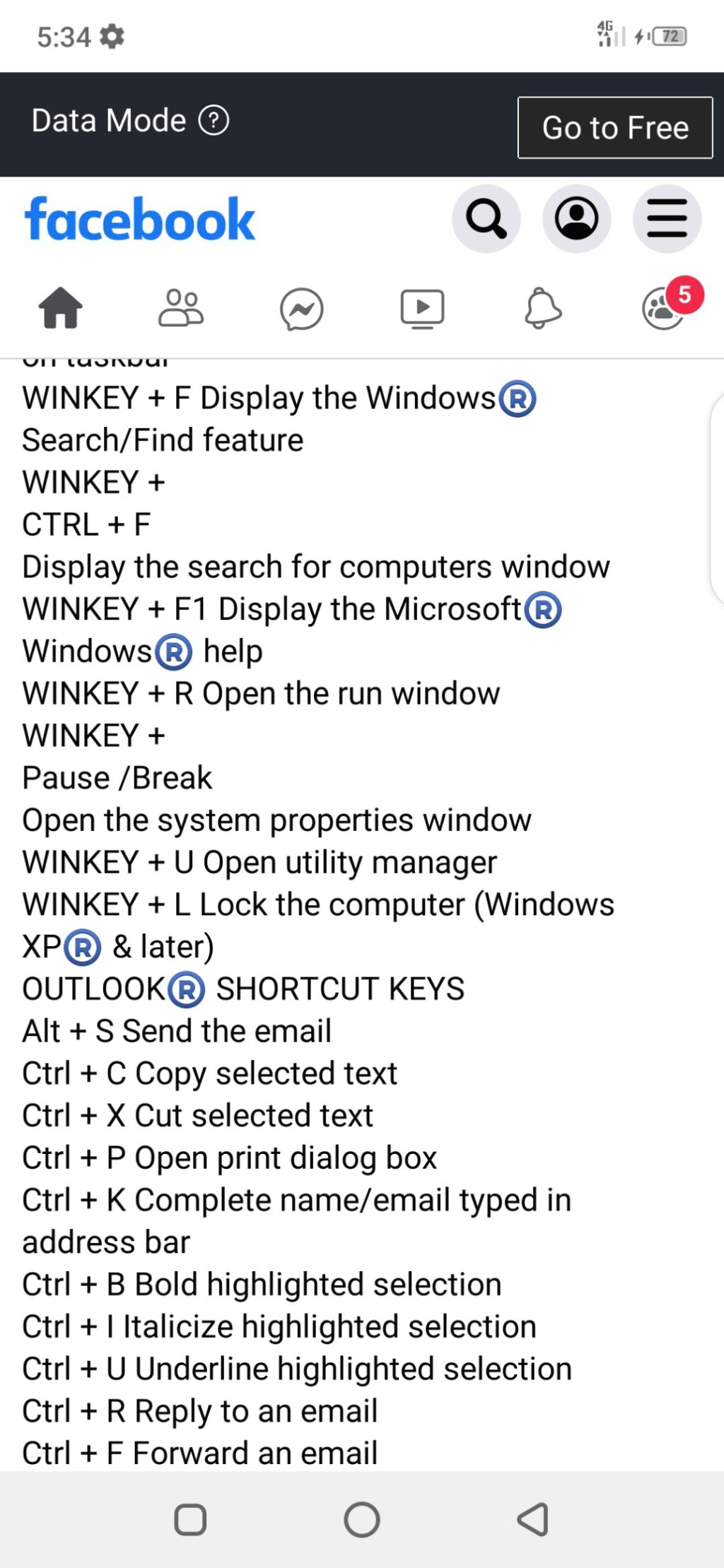
Task: Open the hamburger menu
Action: (667, 219)
